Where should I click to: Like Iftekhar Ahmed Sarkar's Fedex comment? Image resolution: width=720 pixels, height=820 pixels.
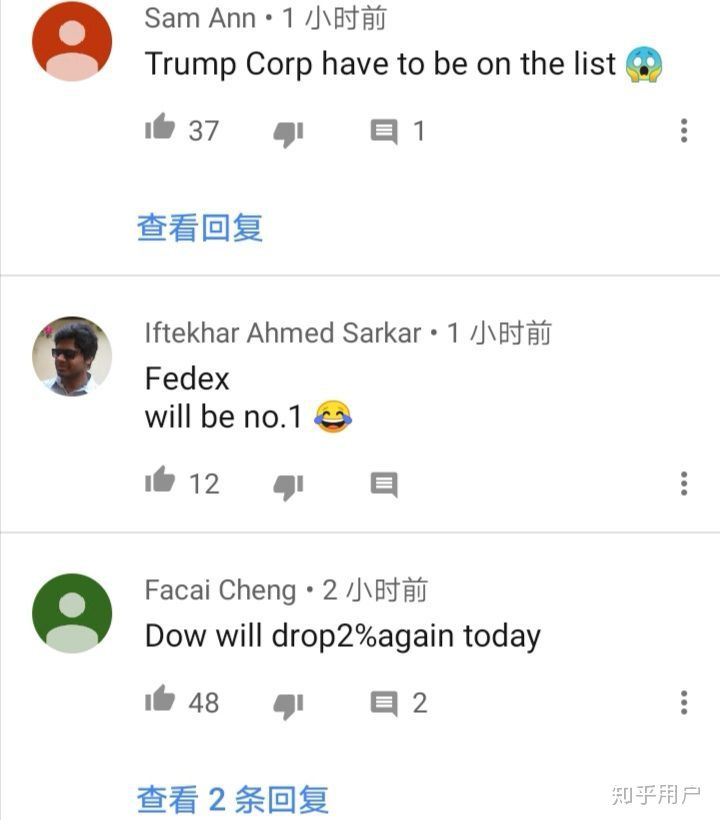pos(160,482)
